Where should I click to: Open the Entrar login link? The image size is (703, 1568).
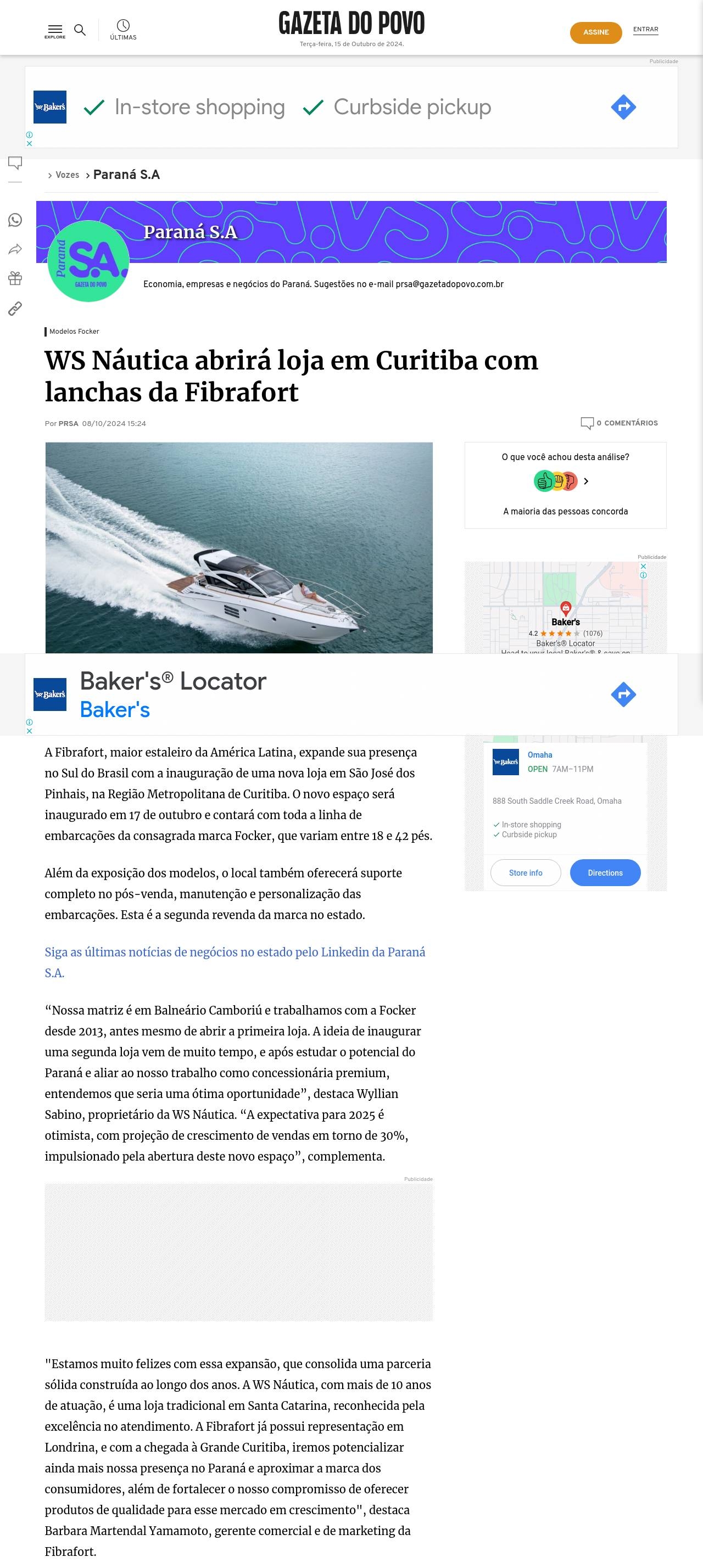pyautogui.click(x=645, y=29)
